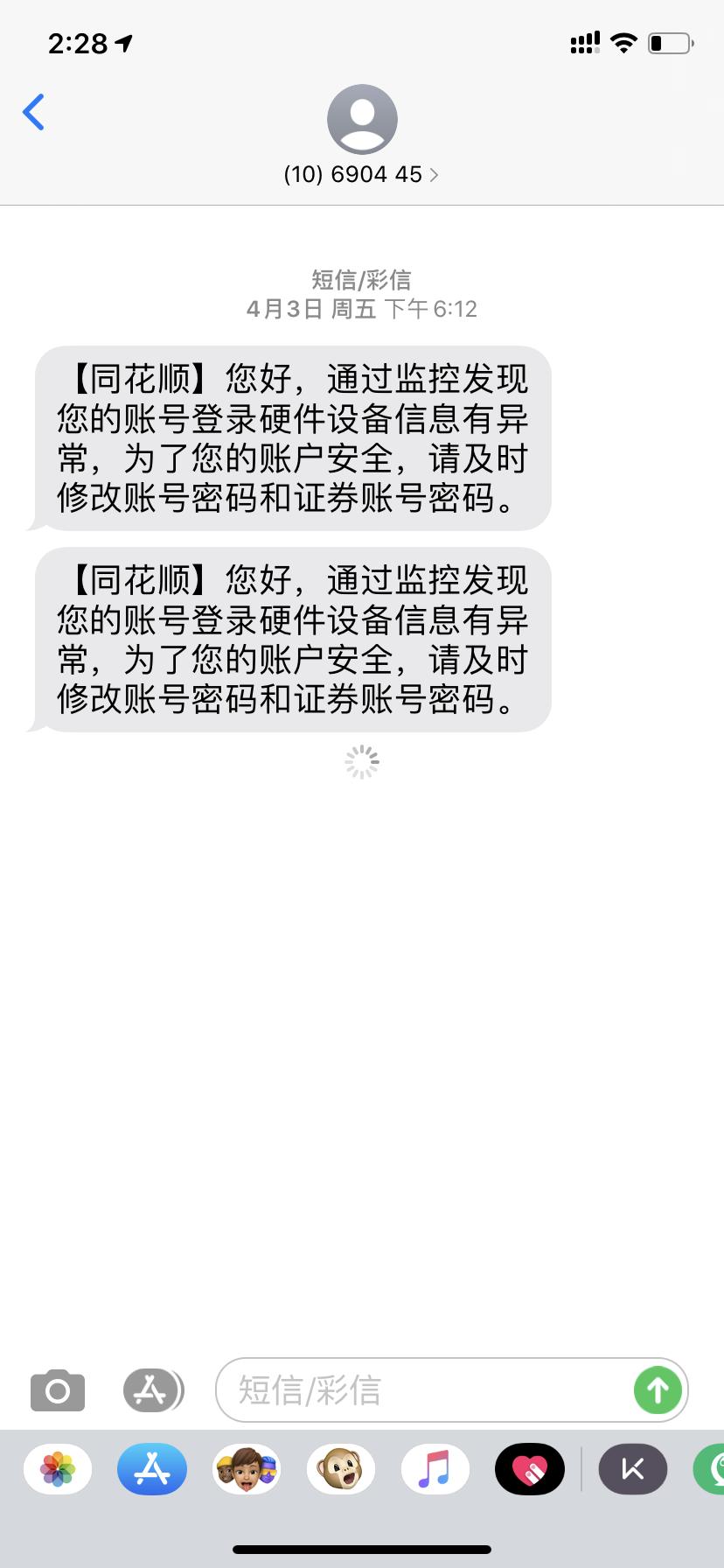724x1568 pixels.
Task: Select the Memoji Stickers icon
Action: pyautogui.click(x=247, y=1469)
